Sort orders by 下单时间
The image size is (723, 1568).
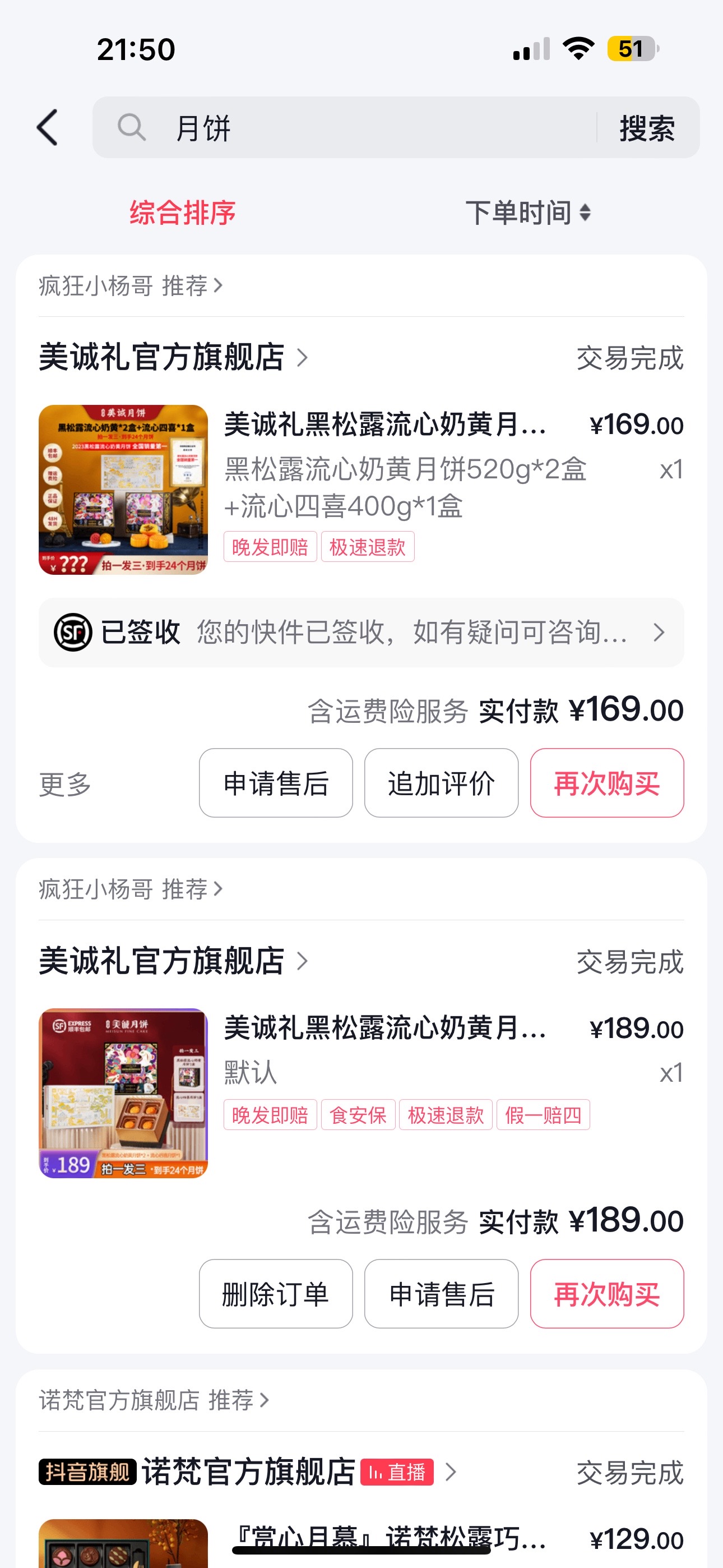coord(527,213)
